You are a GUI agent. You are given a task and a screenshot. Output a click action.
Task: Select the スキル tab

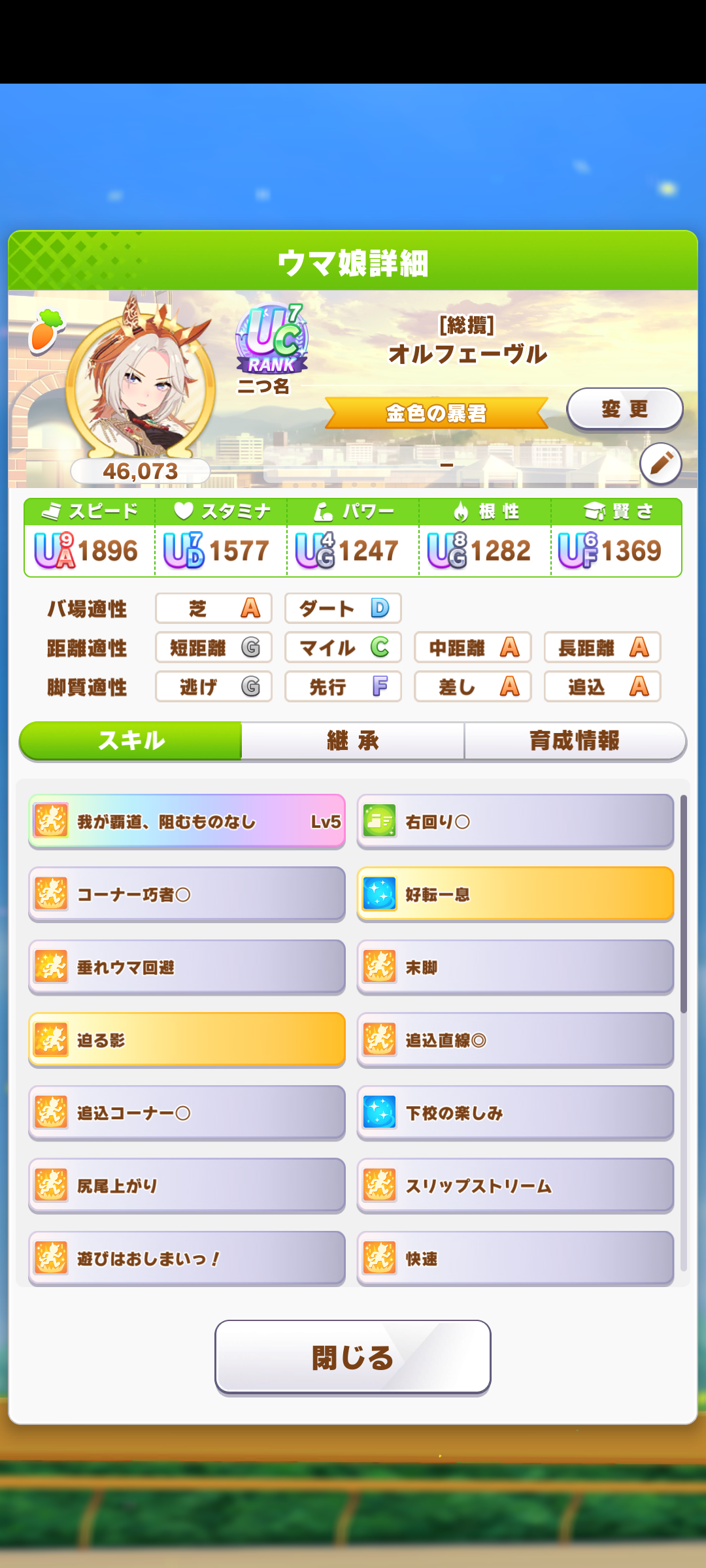click(x=131, y=741)
